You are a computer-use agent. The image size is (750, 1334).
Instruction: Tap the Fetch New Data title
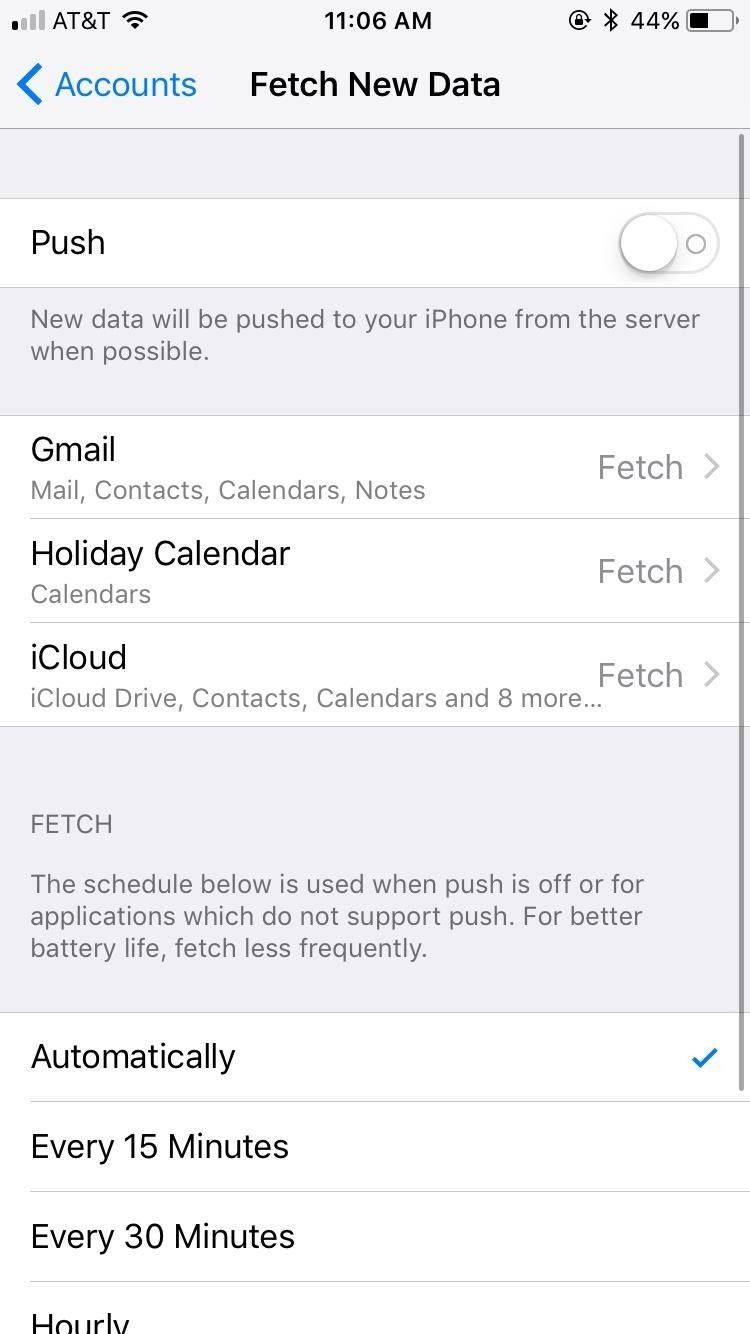(375, 84)
